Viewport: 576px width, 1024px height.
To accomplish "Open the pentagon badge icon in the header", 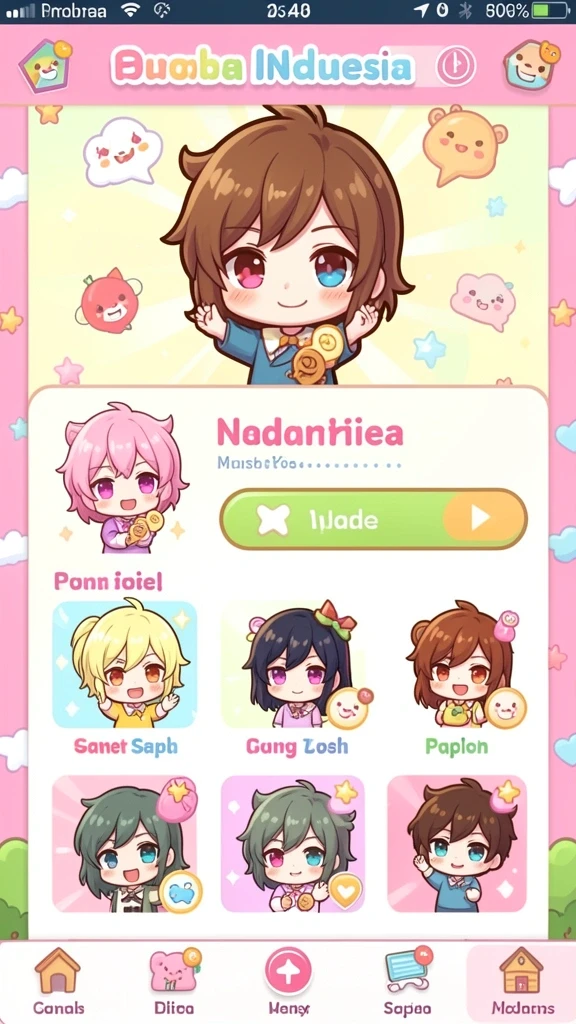I will coord(44,66).
